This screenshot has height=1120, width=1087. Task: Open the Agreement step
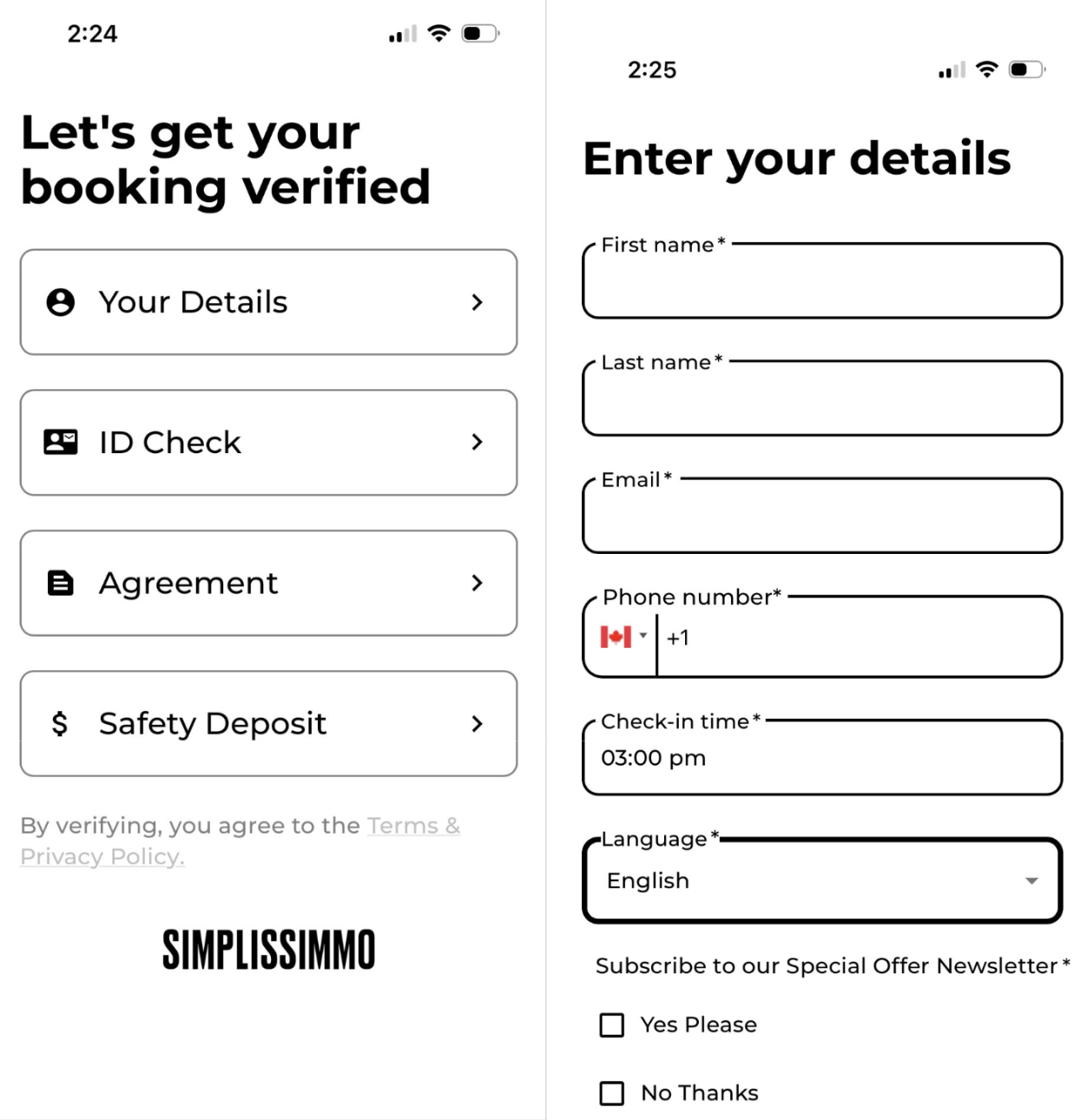coord(268,583)
